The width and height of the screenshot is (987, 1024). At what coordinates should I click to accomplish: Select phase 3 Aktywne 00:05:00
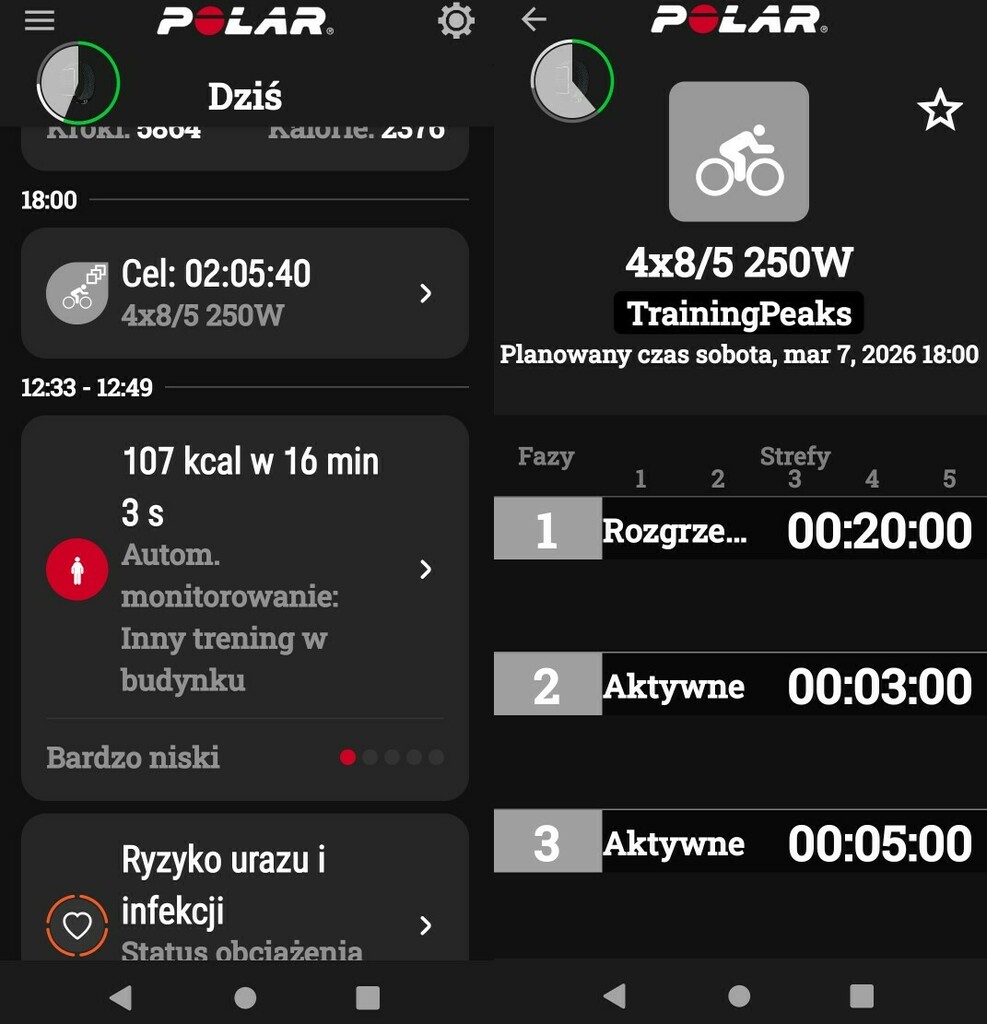tap(740, 843)
